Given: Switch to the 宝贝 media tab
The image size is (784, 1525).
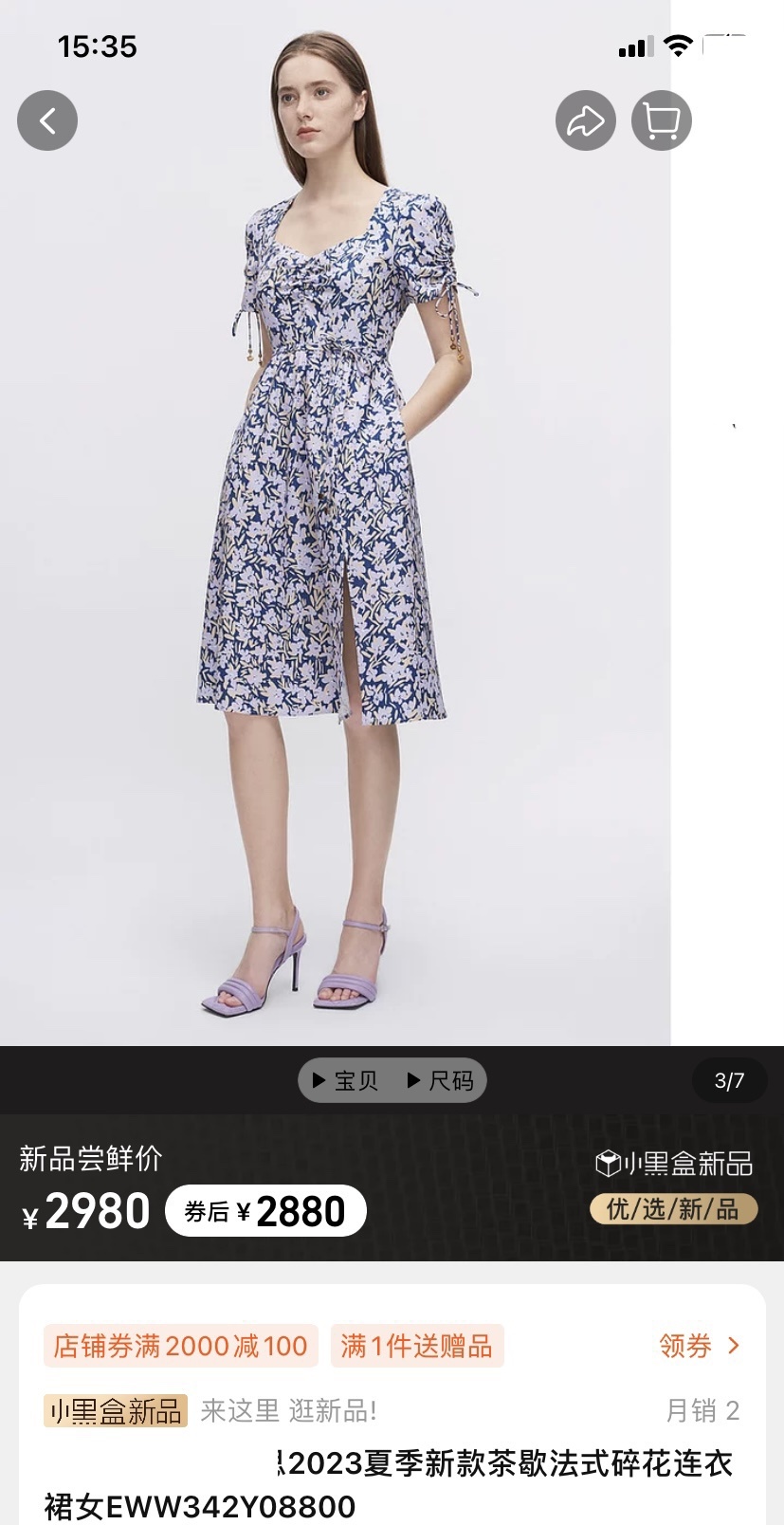Looking at the screenshot, I should (x=346, y=1080).
